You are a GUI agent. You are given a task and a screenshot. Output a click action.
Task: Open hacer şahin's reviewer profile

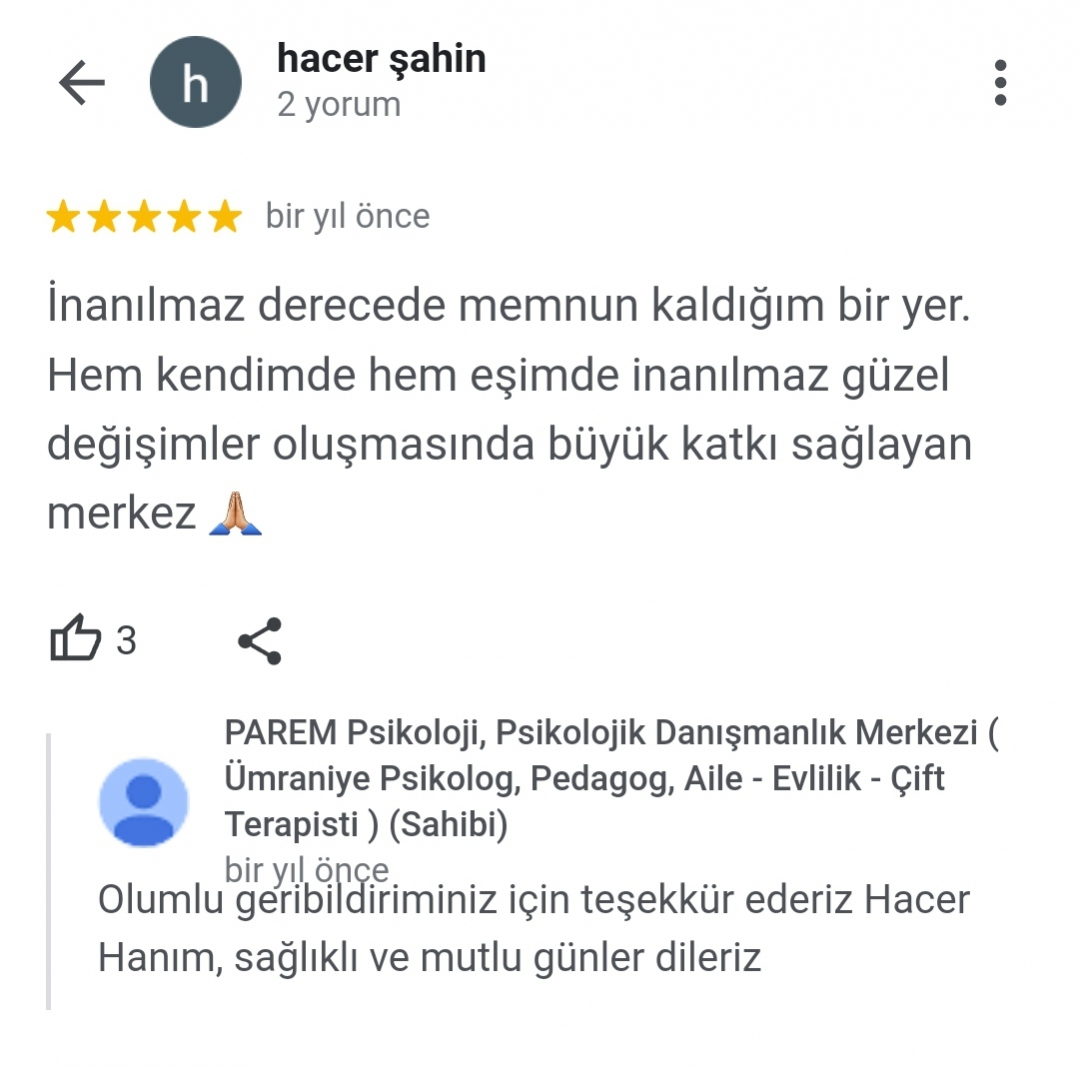(195, 82)
